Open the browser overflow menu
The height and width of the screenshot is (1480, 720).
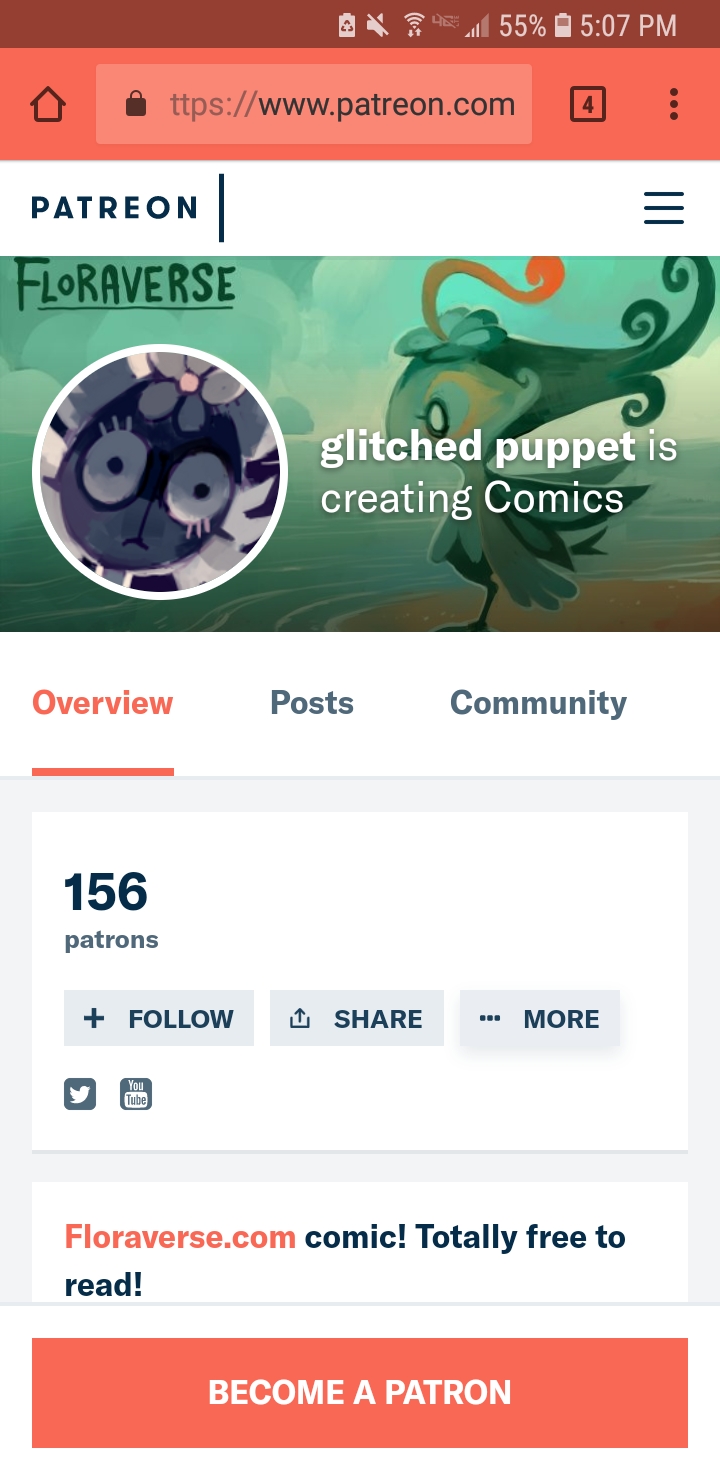pyautogui.click(x=674, y=104)
